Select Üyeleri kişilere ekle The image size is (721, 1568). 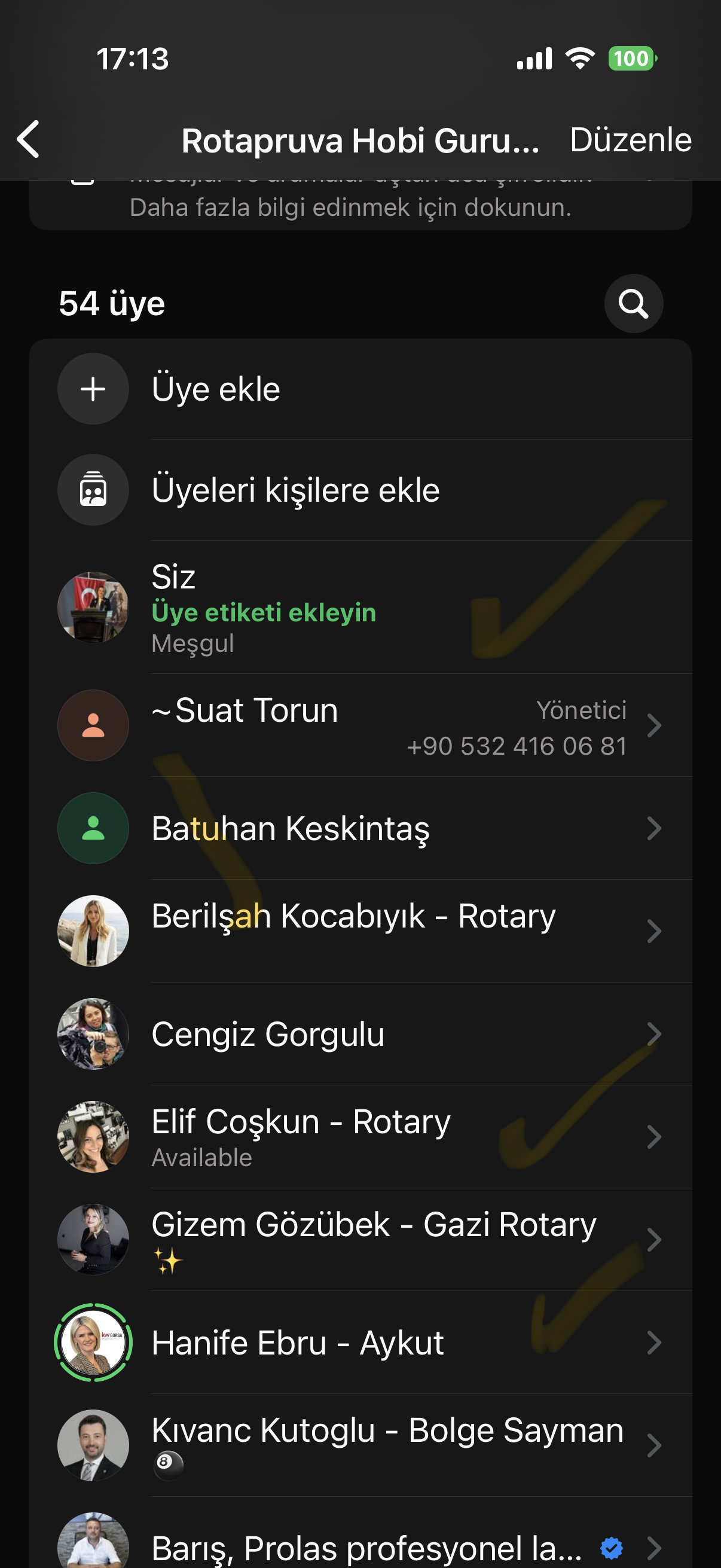tap(295, 490)
